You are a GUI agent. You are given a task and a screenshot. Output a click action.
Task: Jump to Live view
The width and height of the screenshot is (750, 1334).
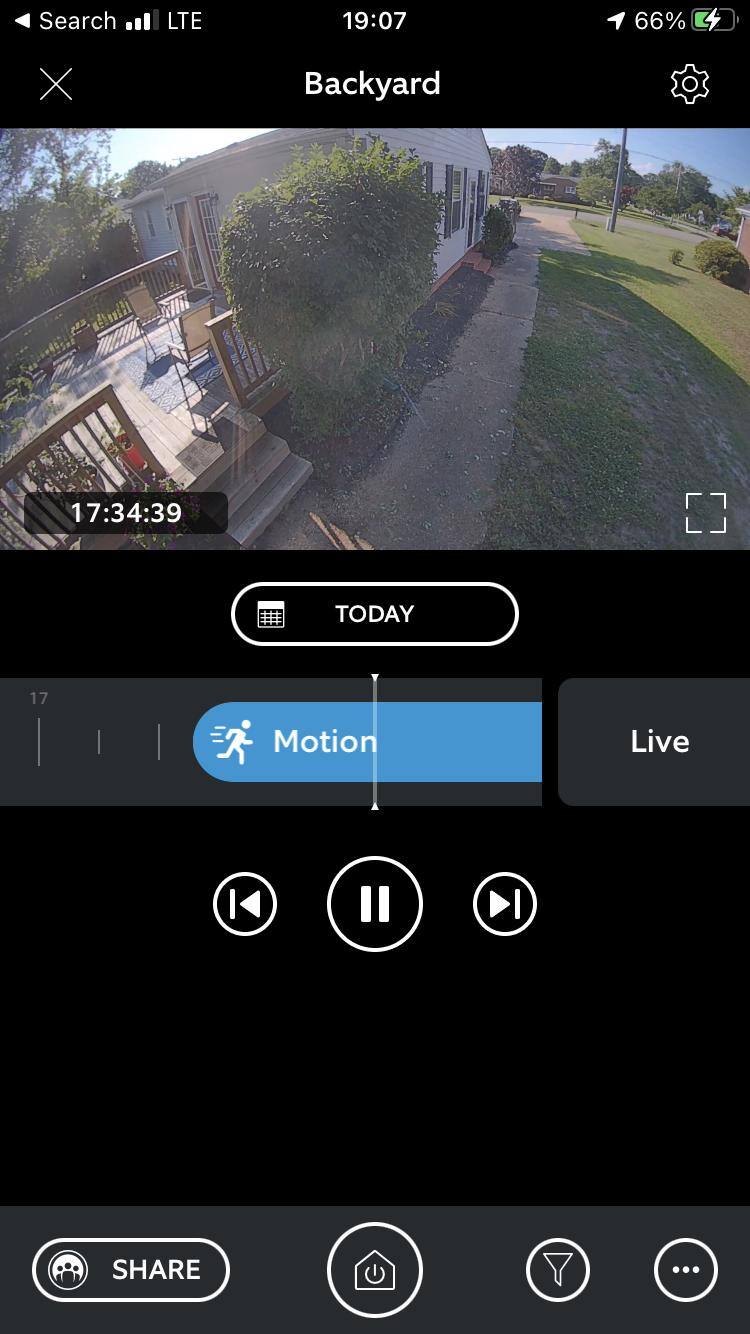pyautogui.click(x=659, y=741)
